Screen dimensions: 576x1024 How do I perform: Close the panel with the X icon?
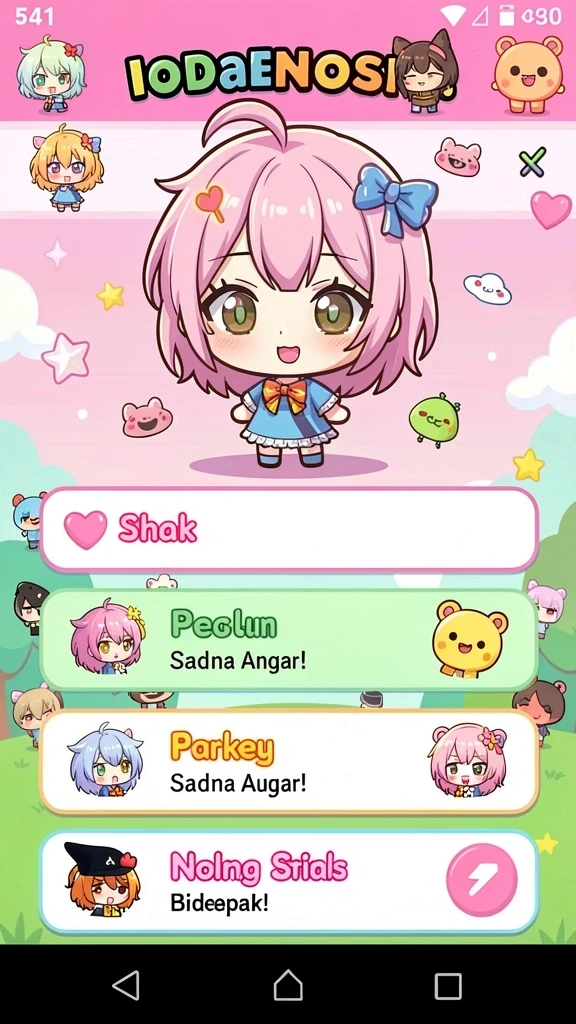pyautogui.click(x=532, y=162)
